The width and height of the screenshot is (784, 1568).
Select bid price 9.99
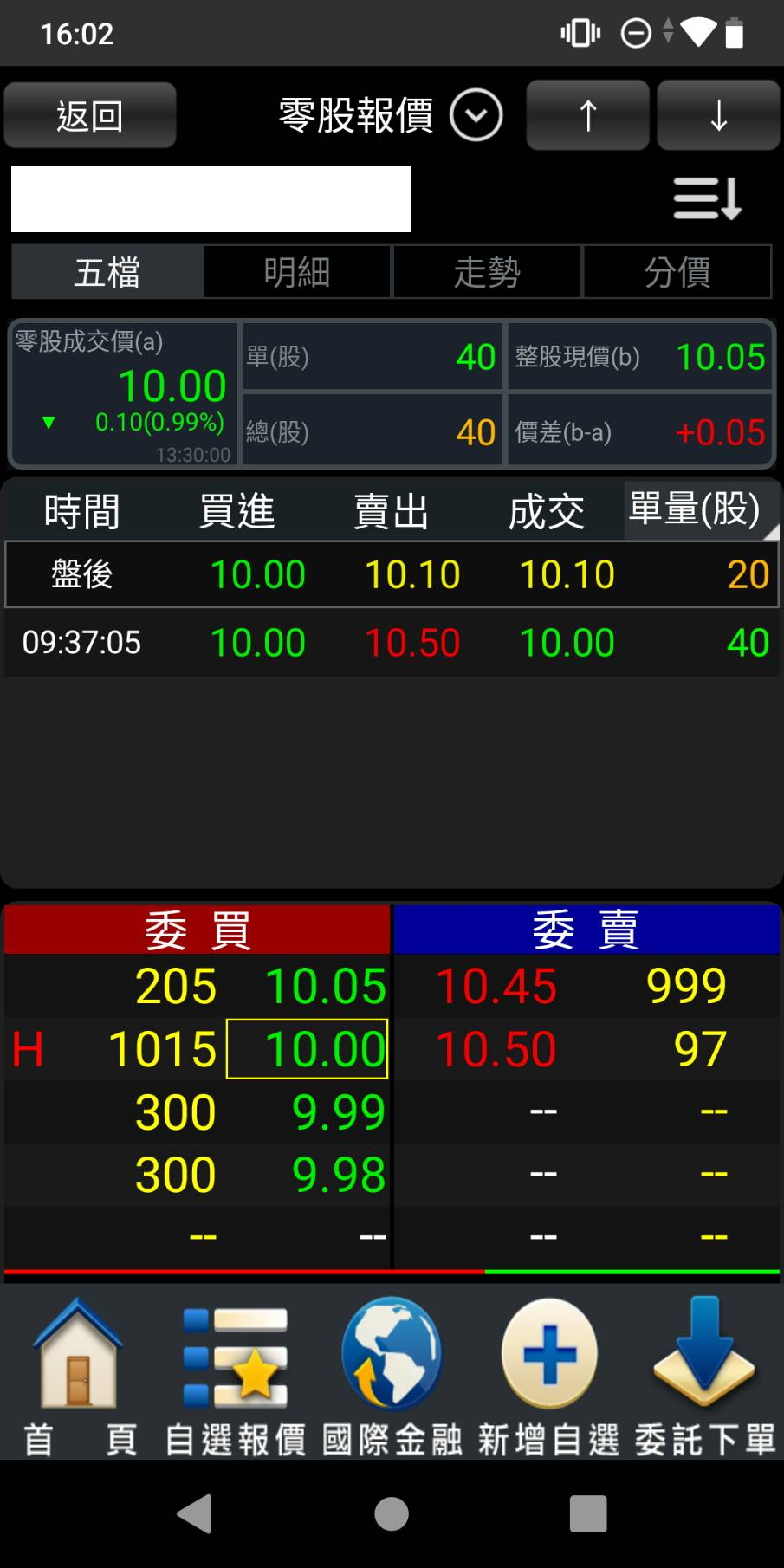click(x=339, y=1112)
